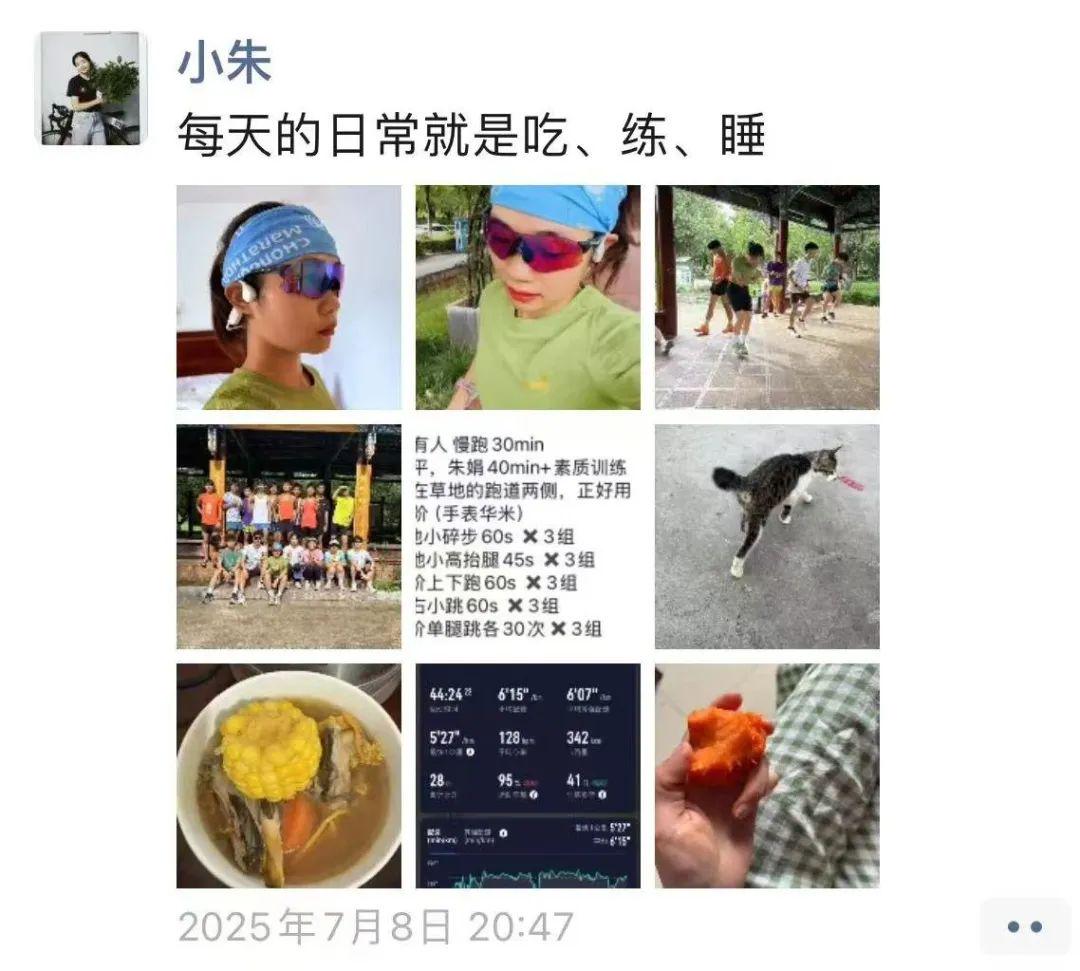Enlarge the team group photo
The height and width of the screenshot is (971, 1080).
(x=289, y=536)
